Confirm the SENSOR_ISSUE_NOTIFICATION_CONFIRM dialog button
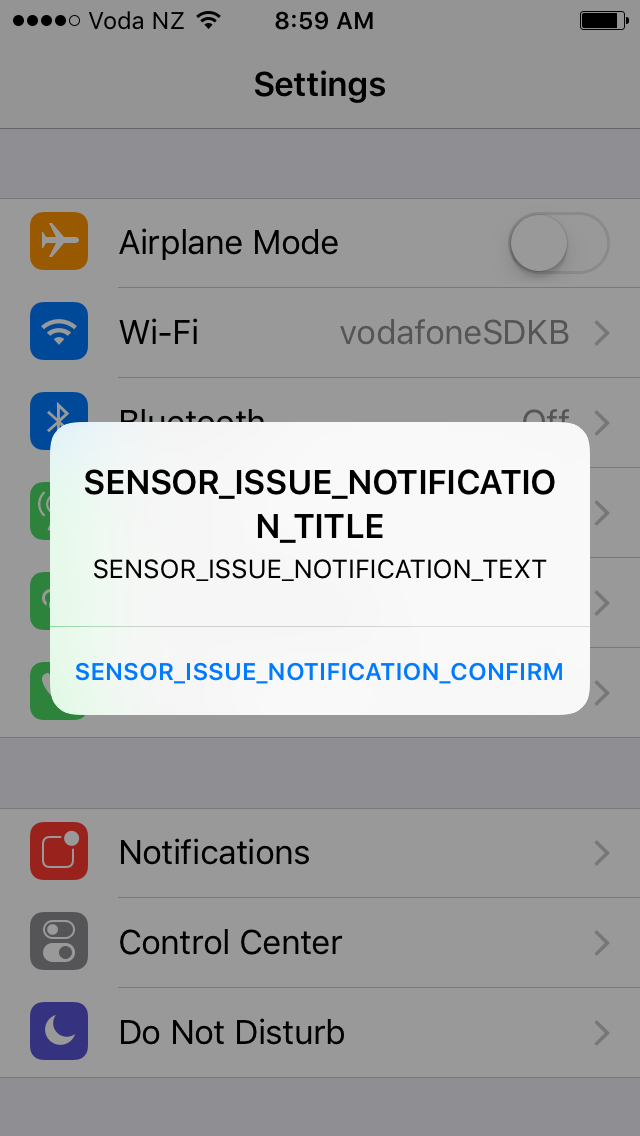Viewport: 640px width, 1136px height. pos(319,671)
